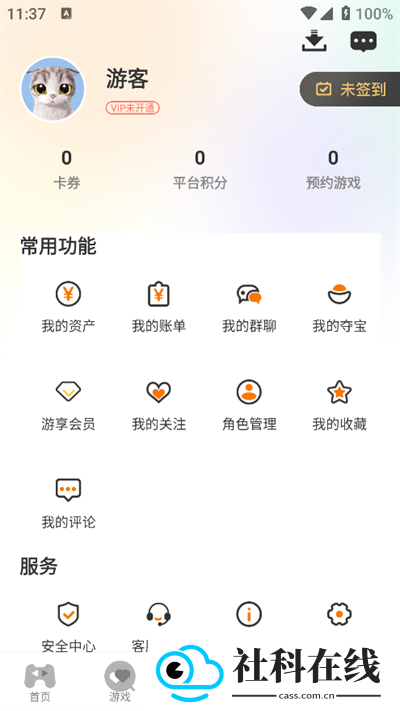Switch to the 游戏 tab
The image size is (400, 711).
(x=120, y=682)
